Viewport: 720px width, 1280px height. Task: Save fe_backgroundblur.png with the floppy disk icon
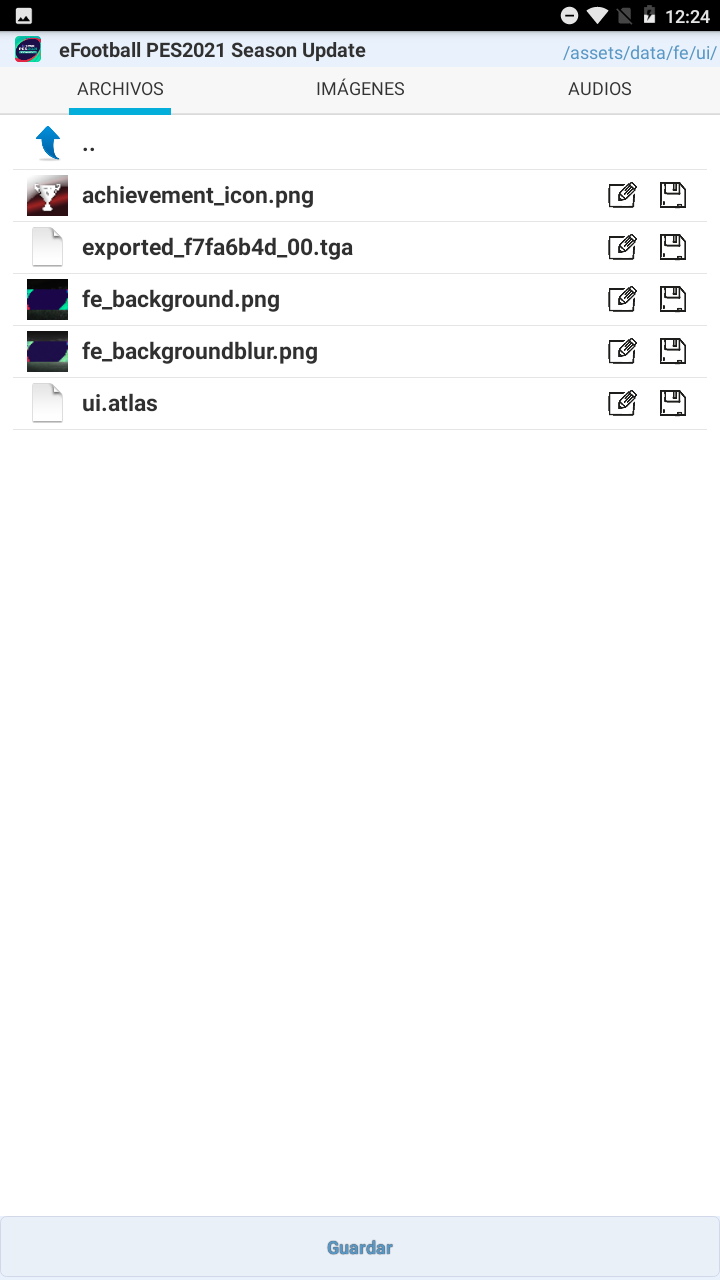pyautogui.click(x=673, y=351)
